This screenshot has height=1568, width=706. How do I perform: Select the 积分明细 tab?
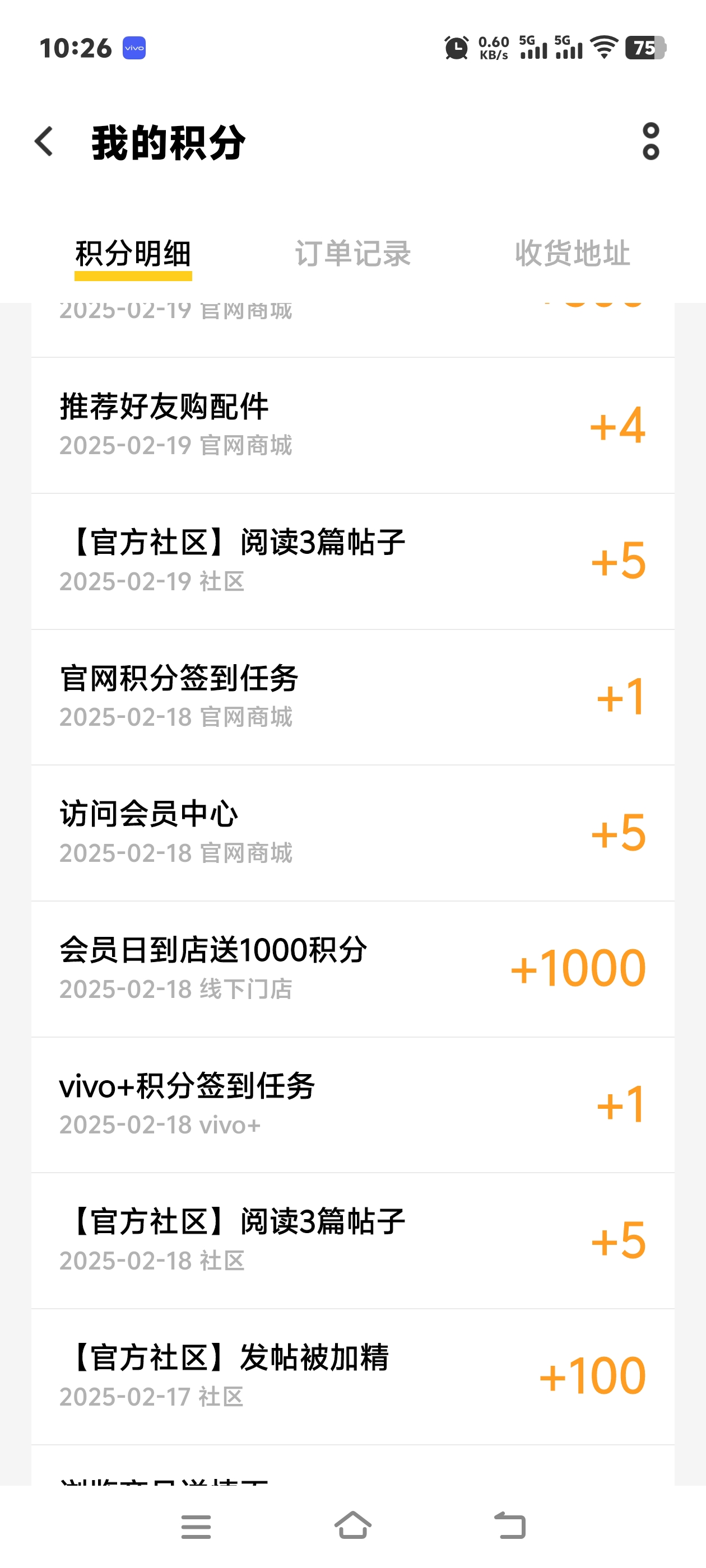[x=133, y=254]
